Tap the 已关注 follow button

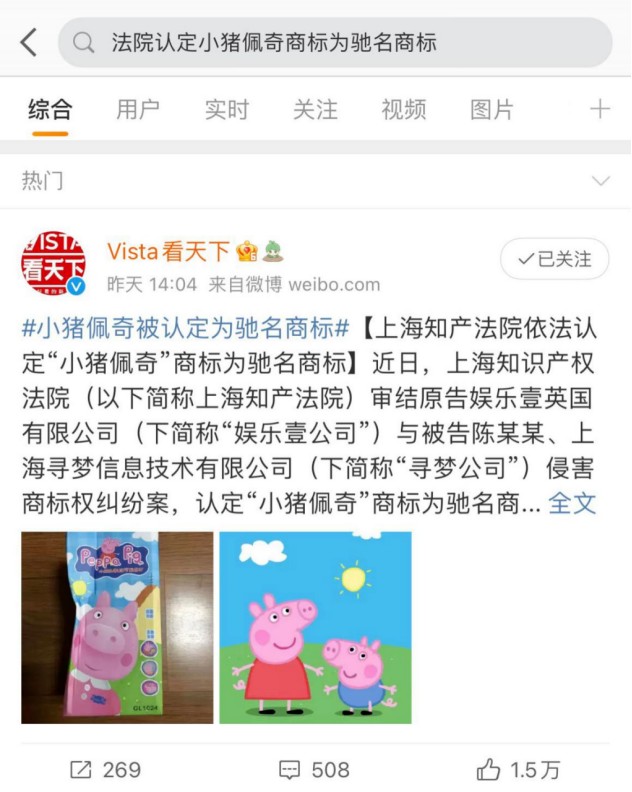point(554,259)
